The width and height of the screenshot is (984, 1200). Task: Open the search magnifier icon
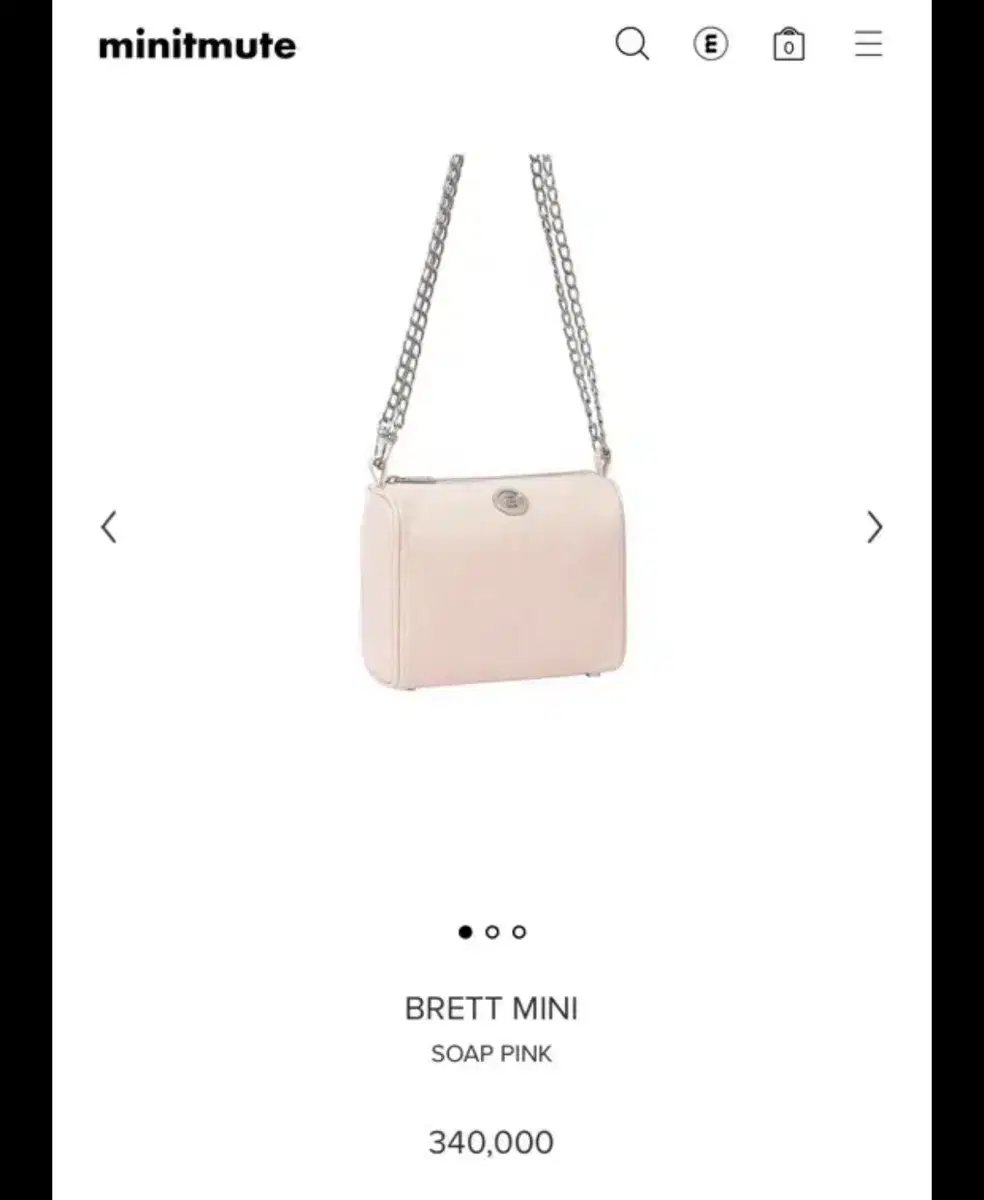point(632,44)
